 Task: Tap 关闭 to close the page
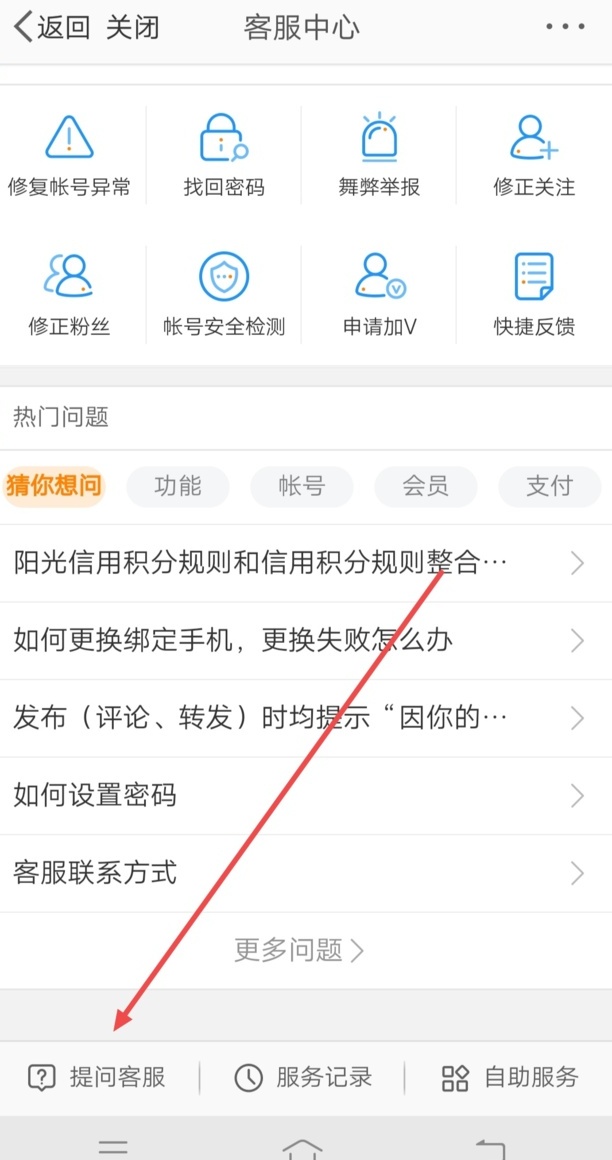pyautogui.click(x=132, y=27)
